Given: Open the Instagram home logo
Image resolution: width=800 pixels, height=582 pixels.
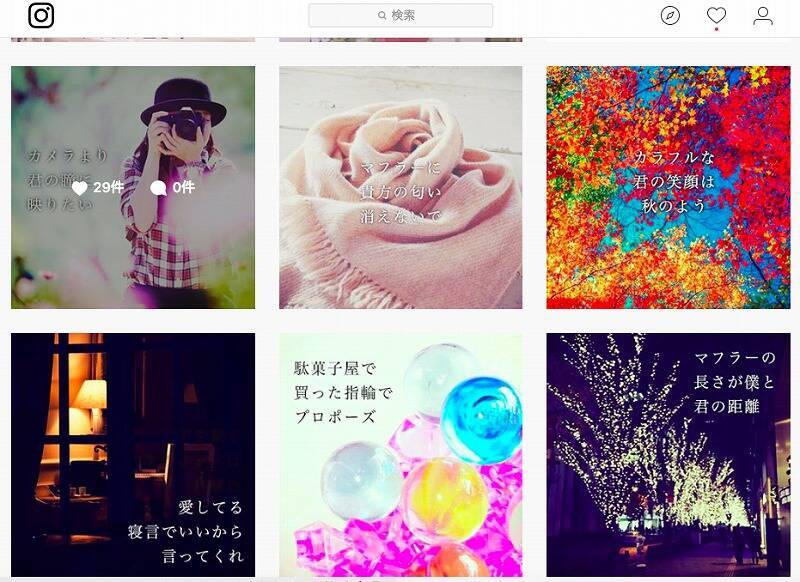Looking at the screenshot, I should (x=41, y=16).
